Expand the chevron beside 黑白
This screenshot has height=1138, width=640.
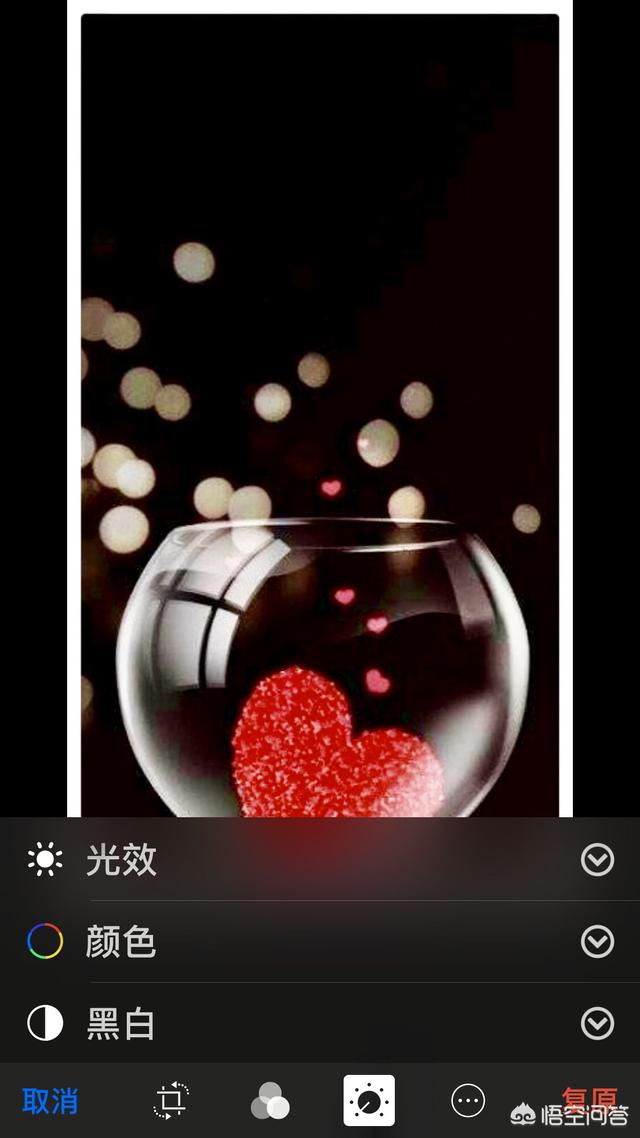pos(597,1024)
